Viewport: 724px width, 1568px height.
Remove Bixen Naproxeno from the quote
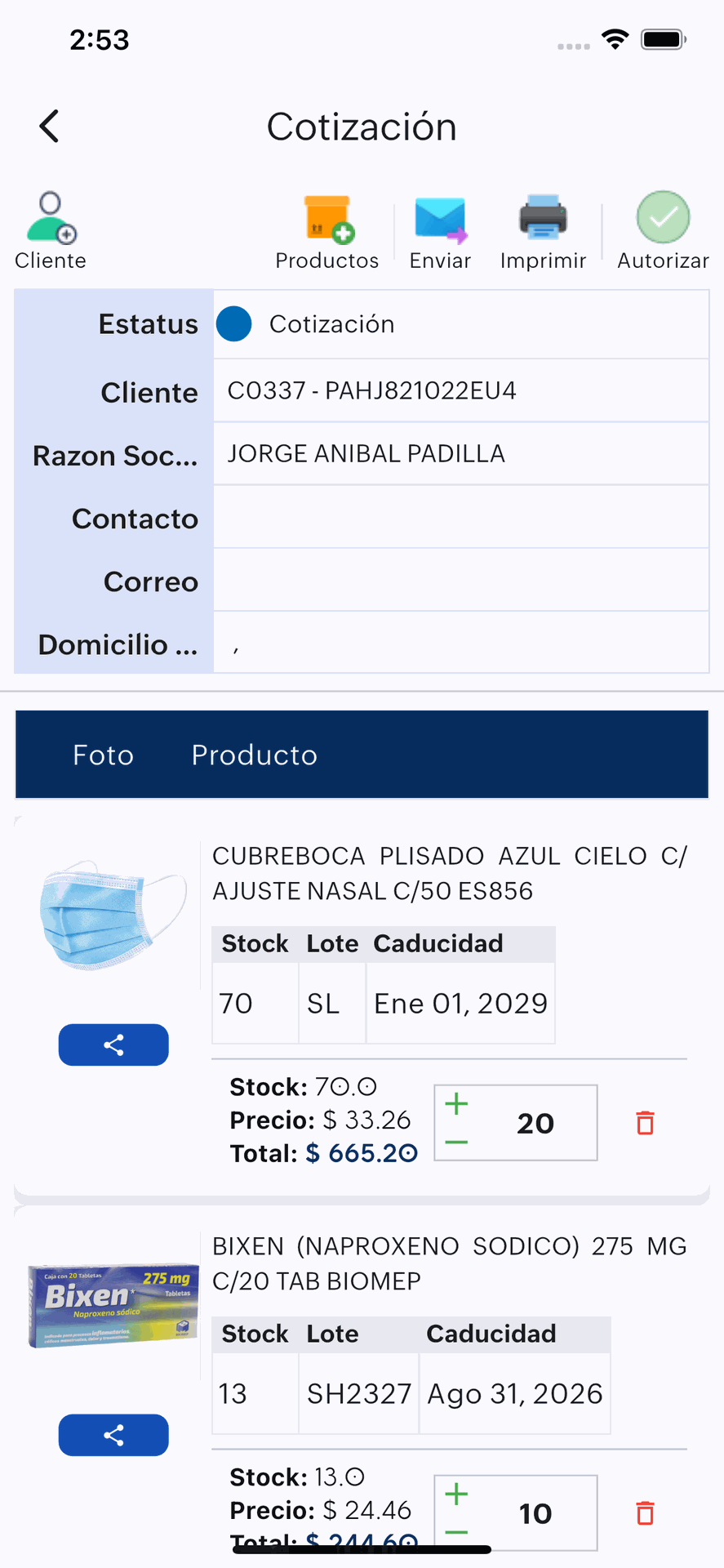tap(645, 1513)
